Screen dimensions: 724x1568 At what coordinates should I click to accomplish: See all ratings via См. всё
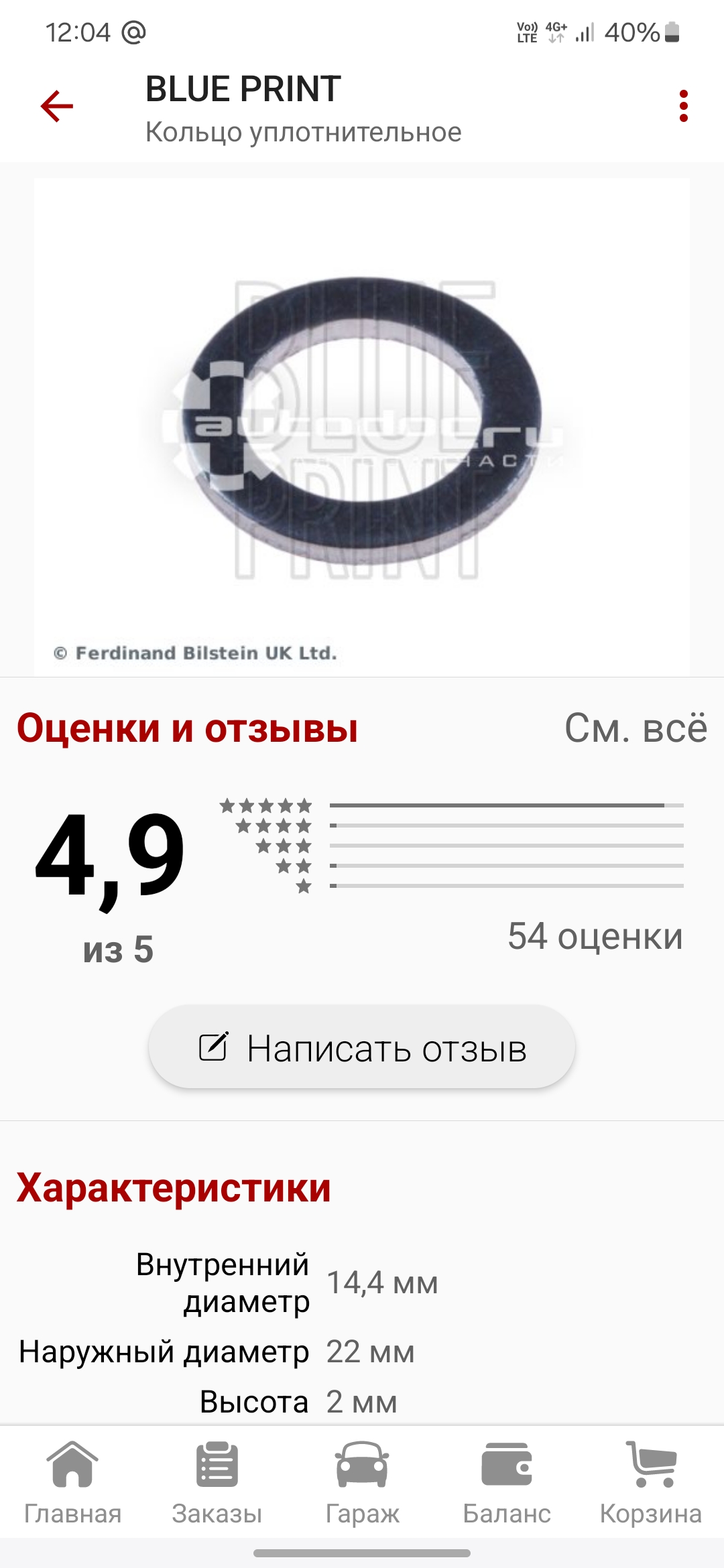[x=635, y=728]
